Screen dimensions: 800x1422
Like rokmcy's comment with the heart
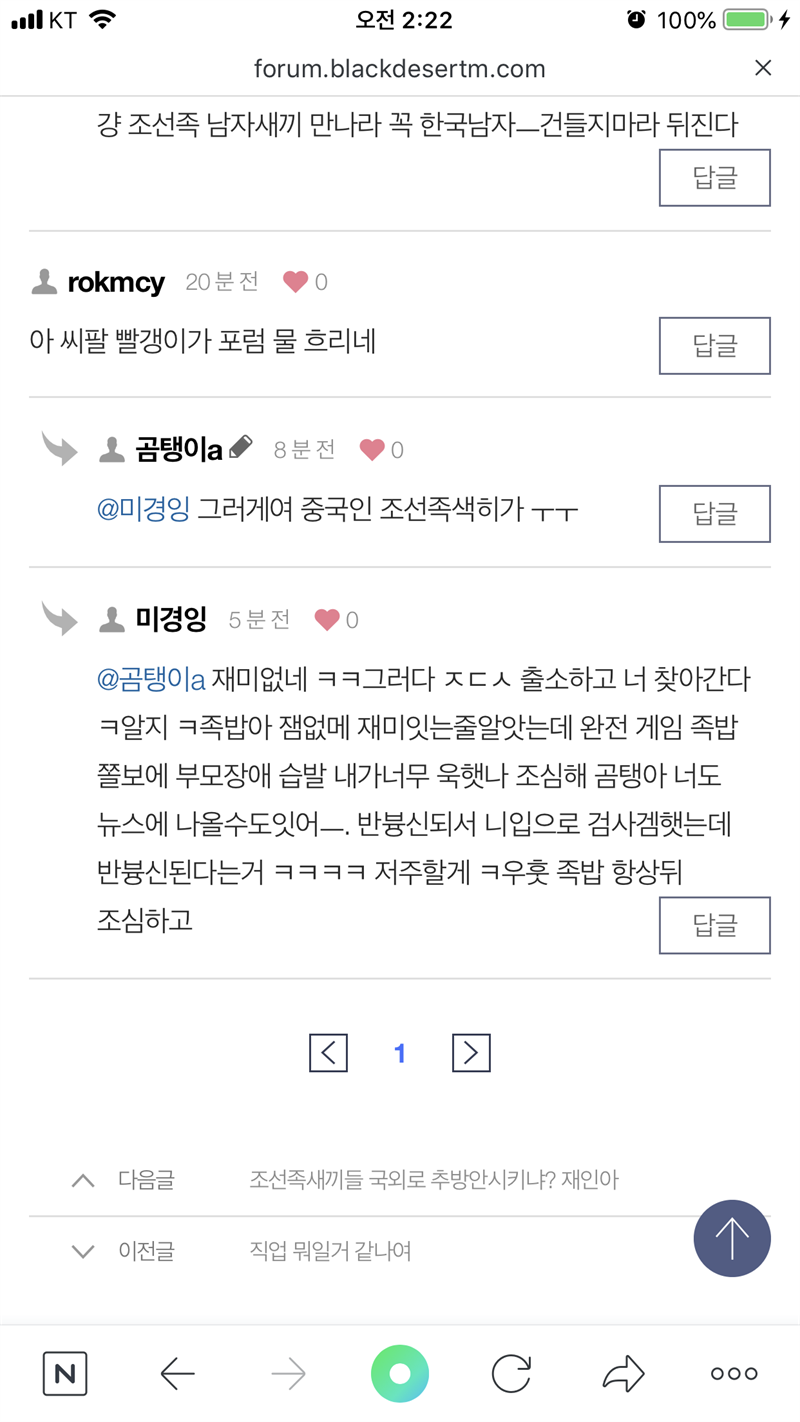pos(295,283)
